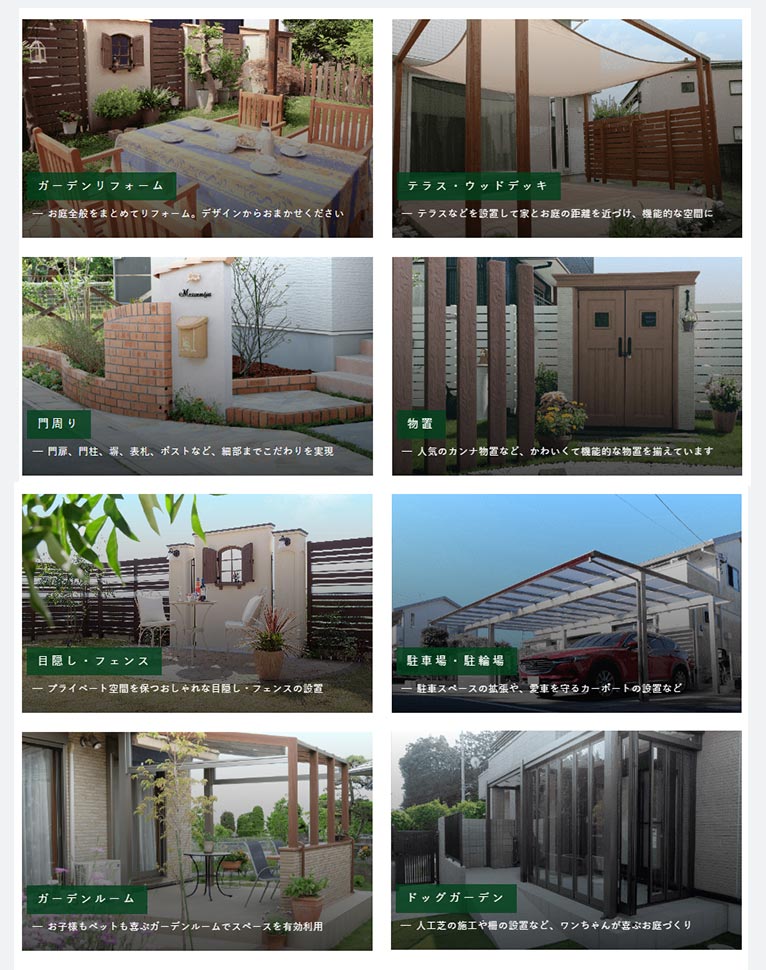Open the ガーデンリフォーム card
This screenshot has height=970, width=766.
pyautogui.click(x=197, y=128)
